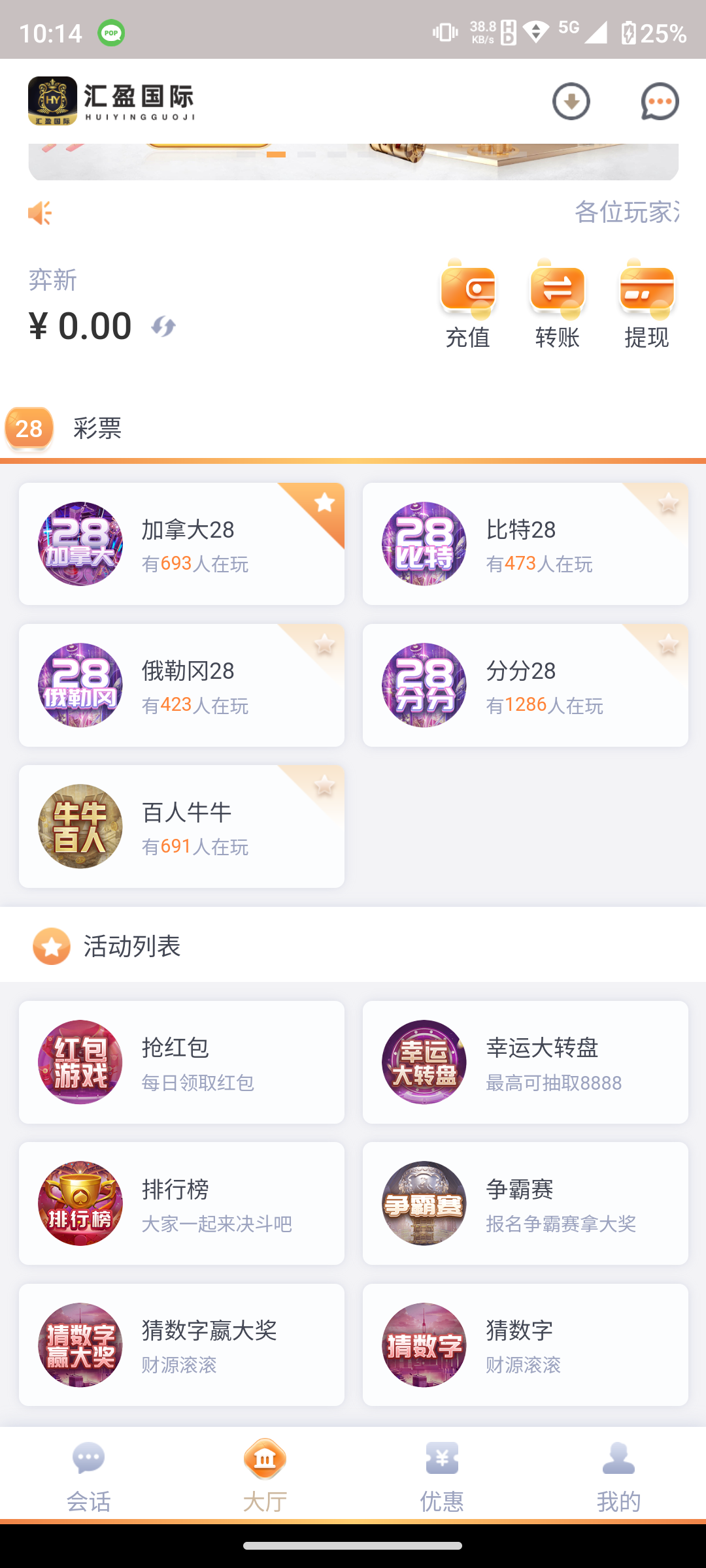Viewport: 706px width, 1568px height.
Task: Open 幸运大转盘 activity
Action: coord(525,1062)
